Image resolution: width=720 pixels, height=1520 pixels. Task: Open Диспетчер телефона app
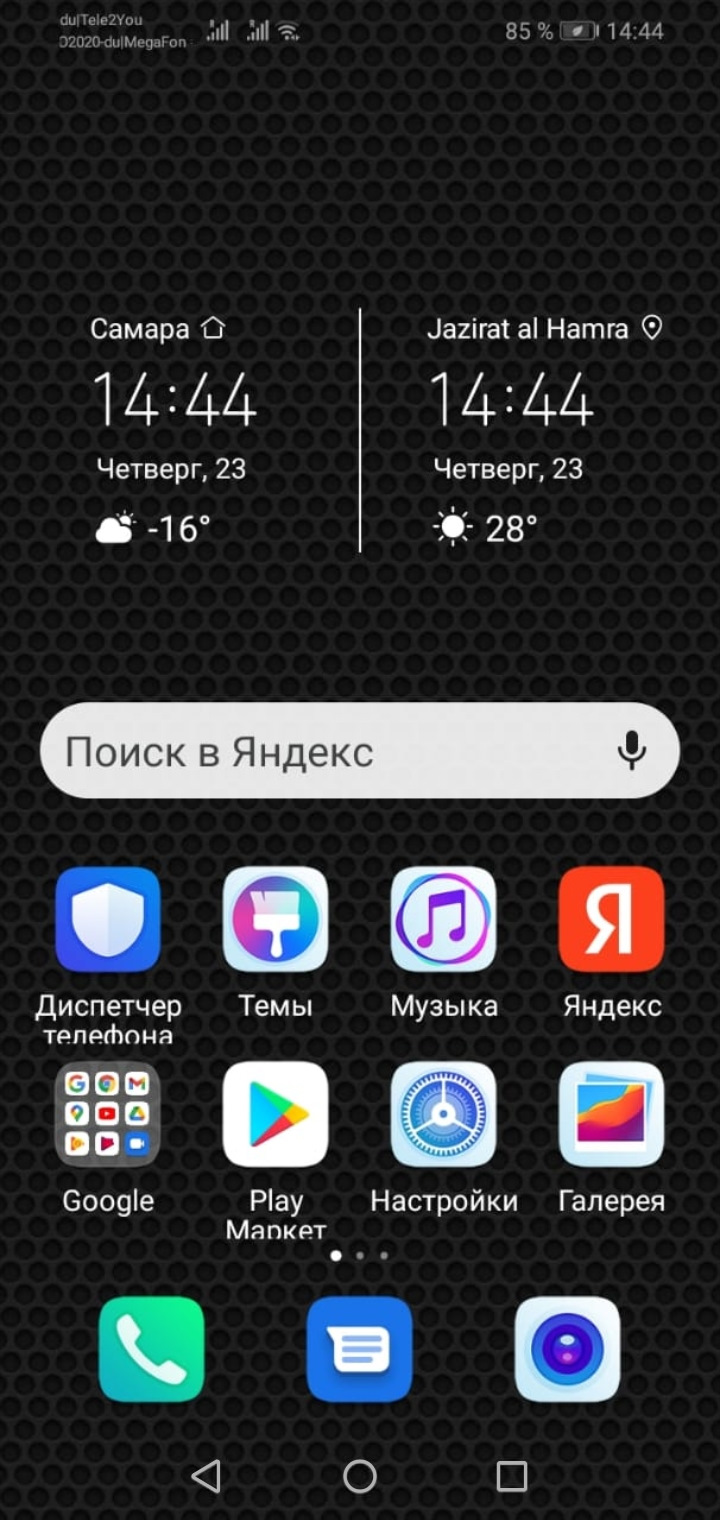(x=108, y=920)
